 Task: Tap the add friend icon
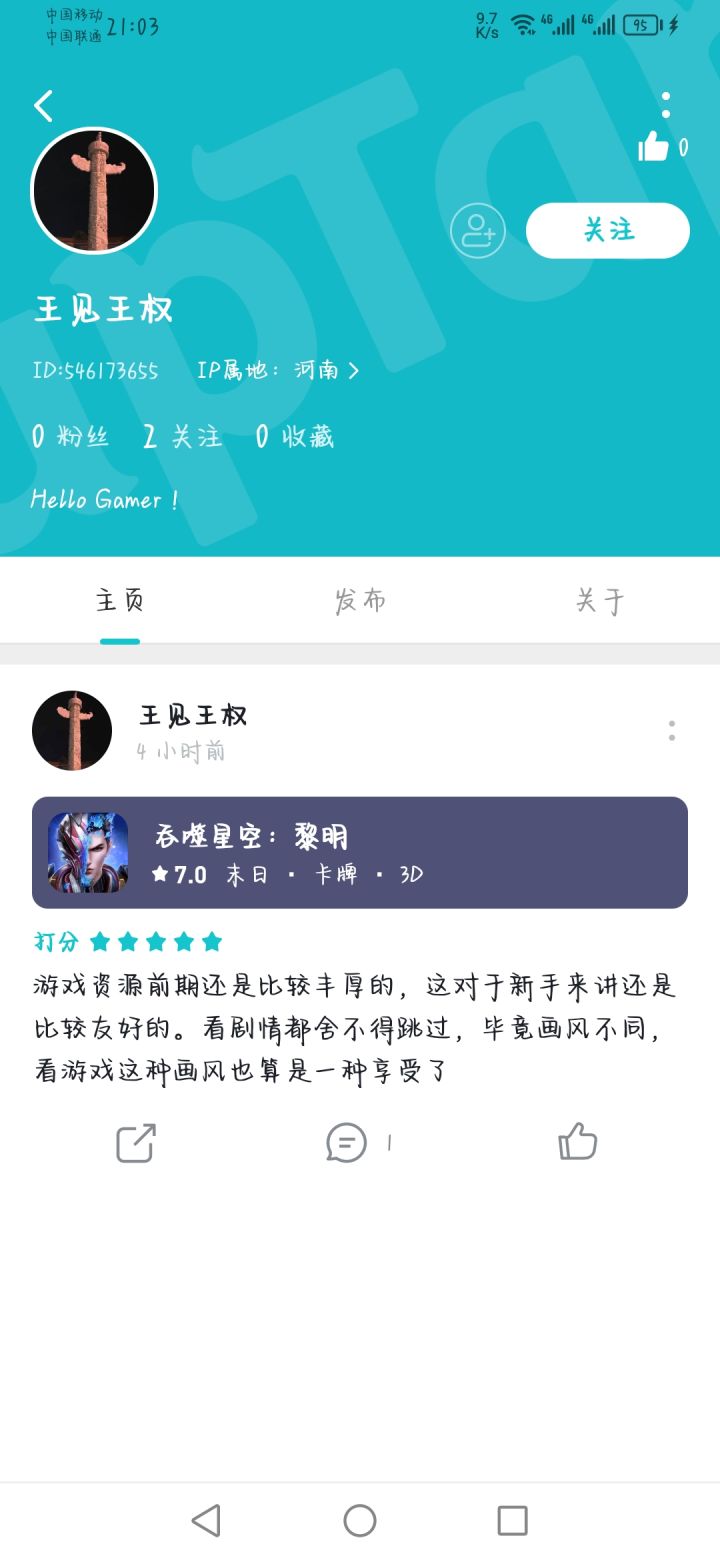pyautogui.click(x=477, y=231)
